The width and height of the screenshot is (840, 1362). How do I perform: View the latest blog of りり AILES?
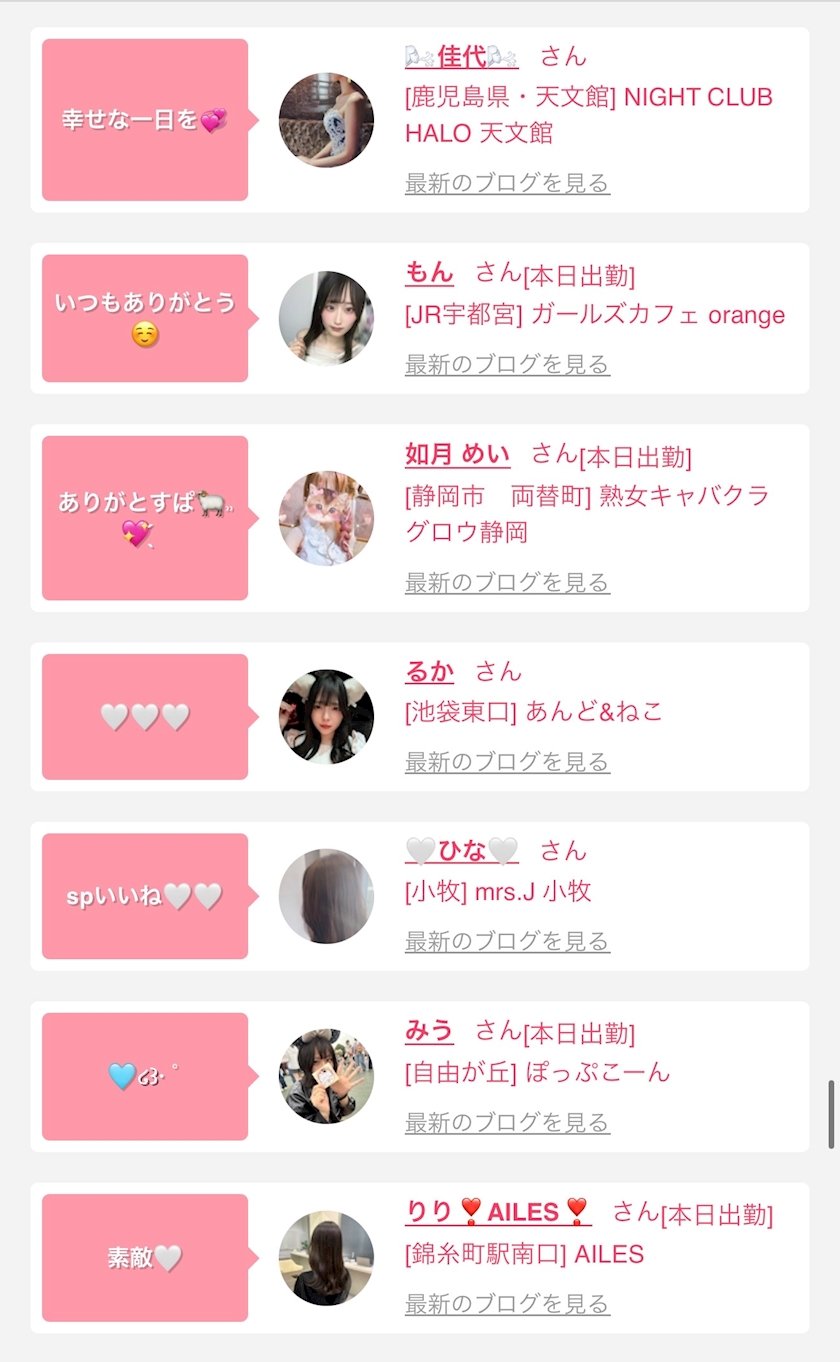click(507, 1304)
